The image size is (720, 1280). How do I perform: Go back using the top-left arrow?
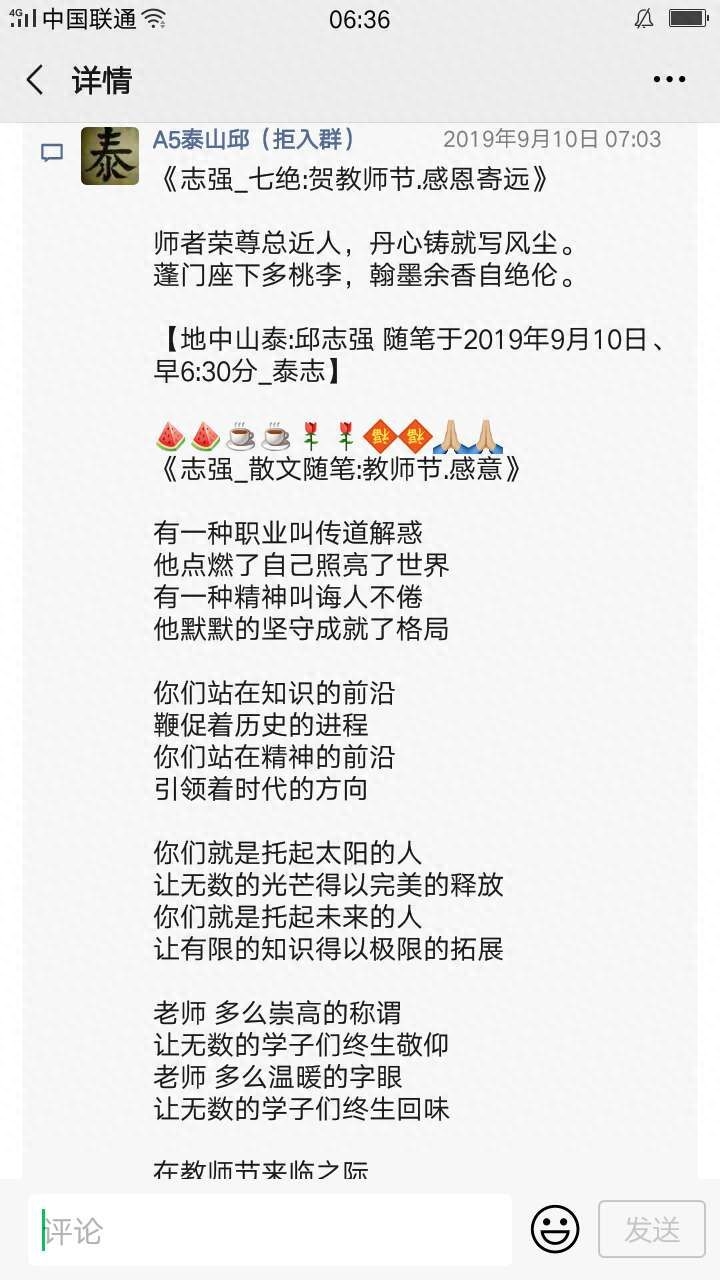[x=35, y=80]
